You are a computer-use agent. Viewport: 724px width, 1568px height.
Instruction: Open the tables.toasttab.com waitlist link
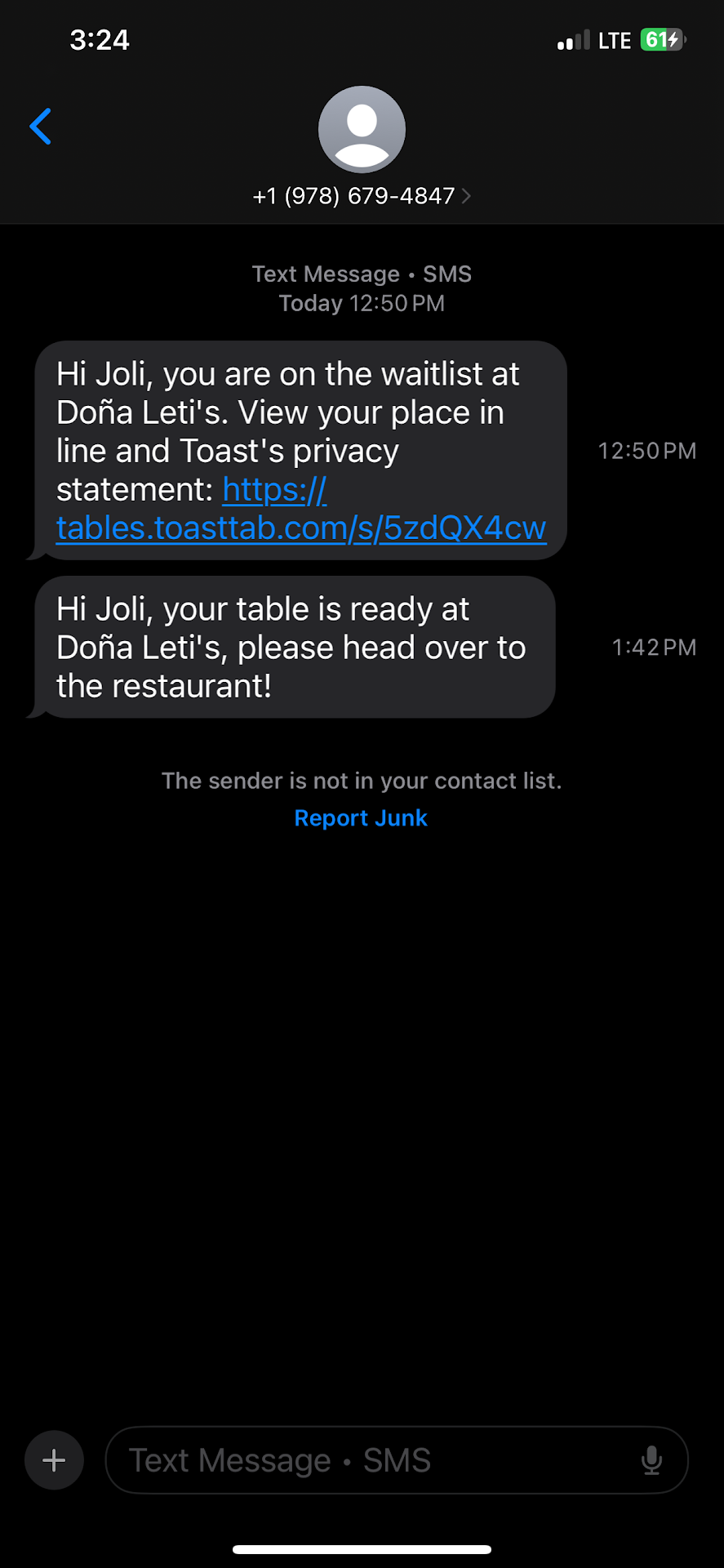point(300,528)
